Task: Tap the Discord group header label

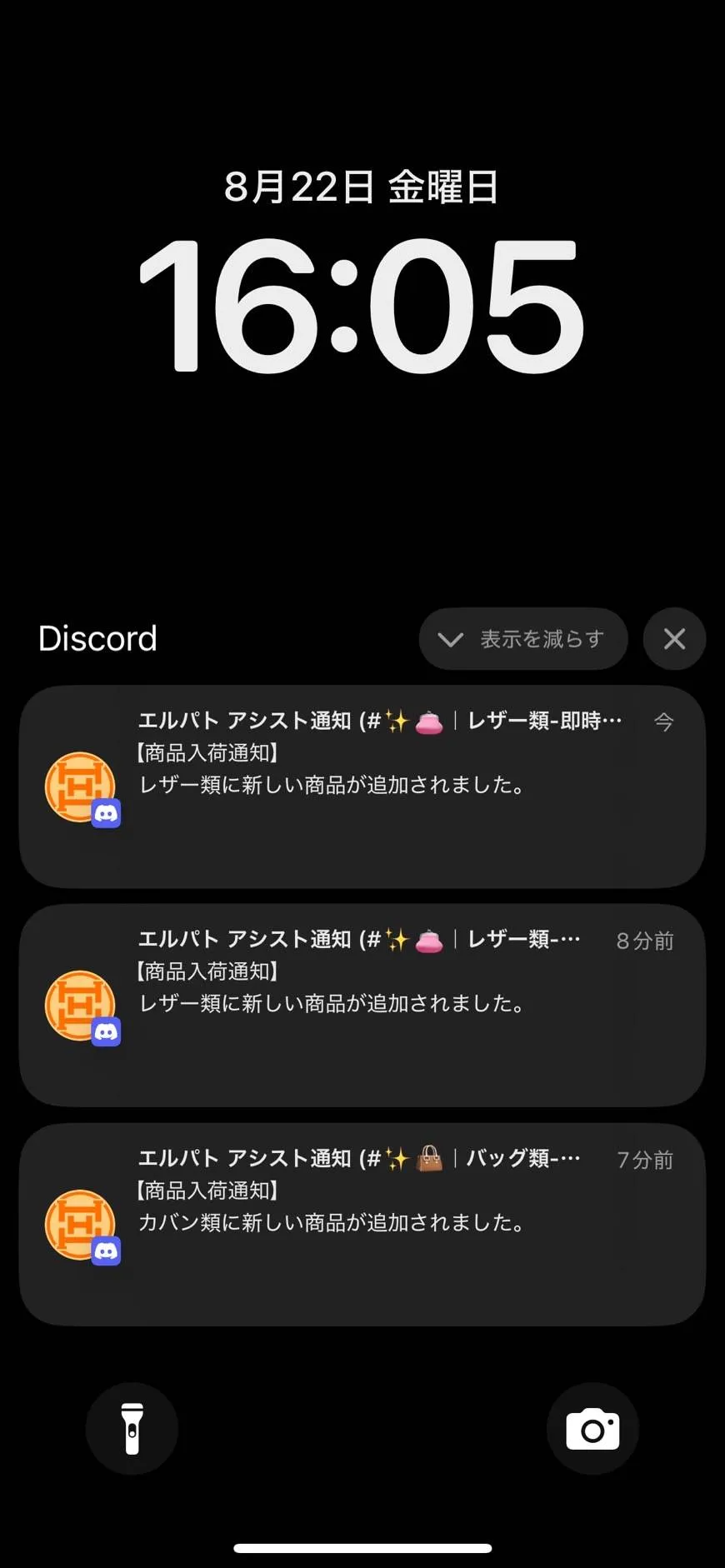Action: pos(97,638)
